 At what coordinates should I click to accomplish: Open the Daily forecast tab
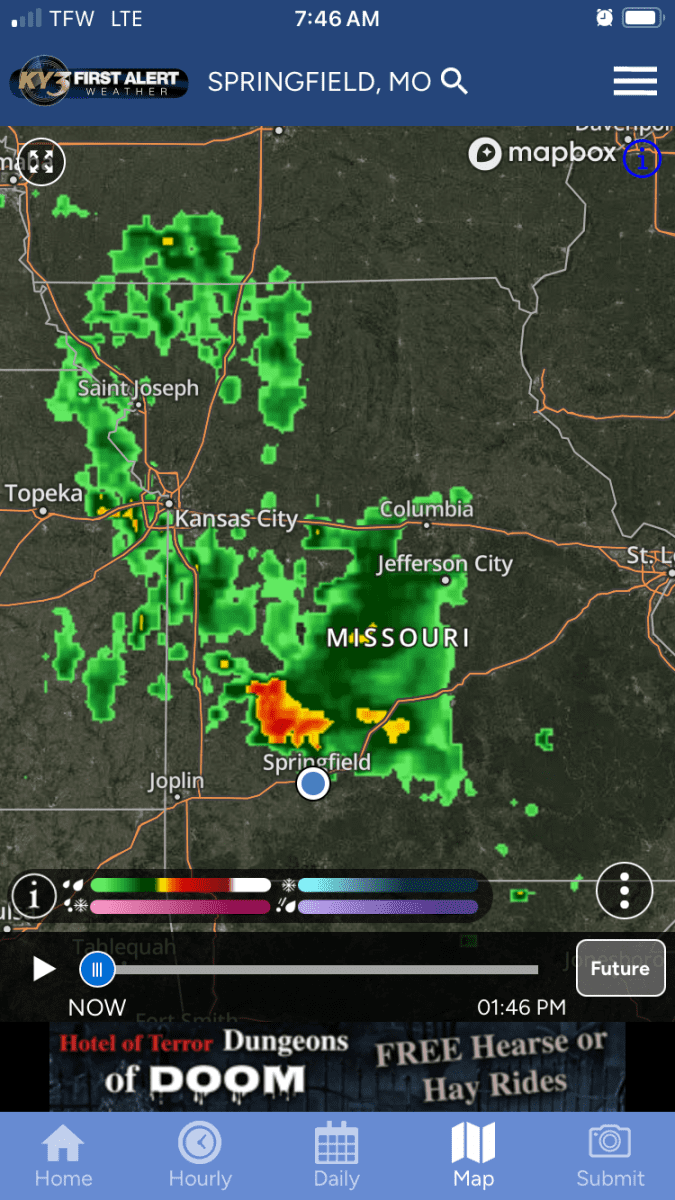tap(337, 1157)
